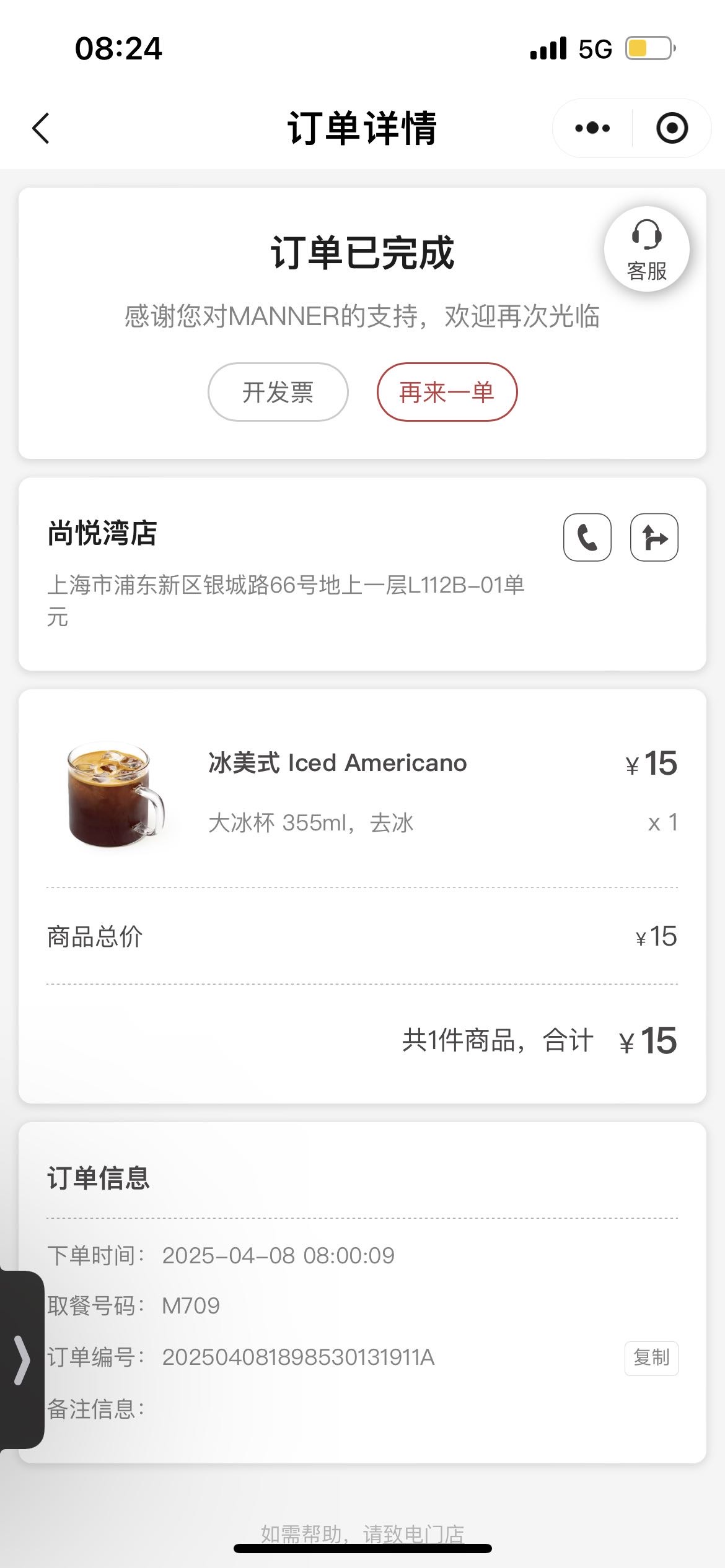The height and width of the screenshot is (1568, 725).
Task: Copy the order number with 复制
Action: click(651, 1359)
